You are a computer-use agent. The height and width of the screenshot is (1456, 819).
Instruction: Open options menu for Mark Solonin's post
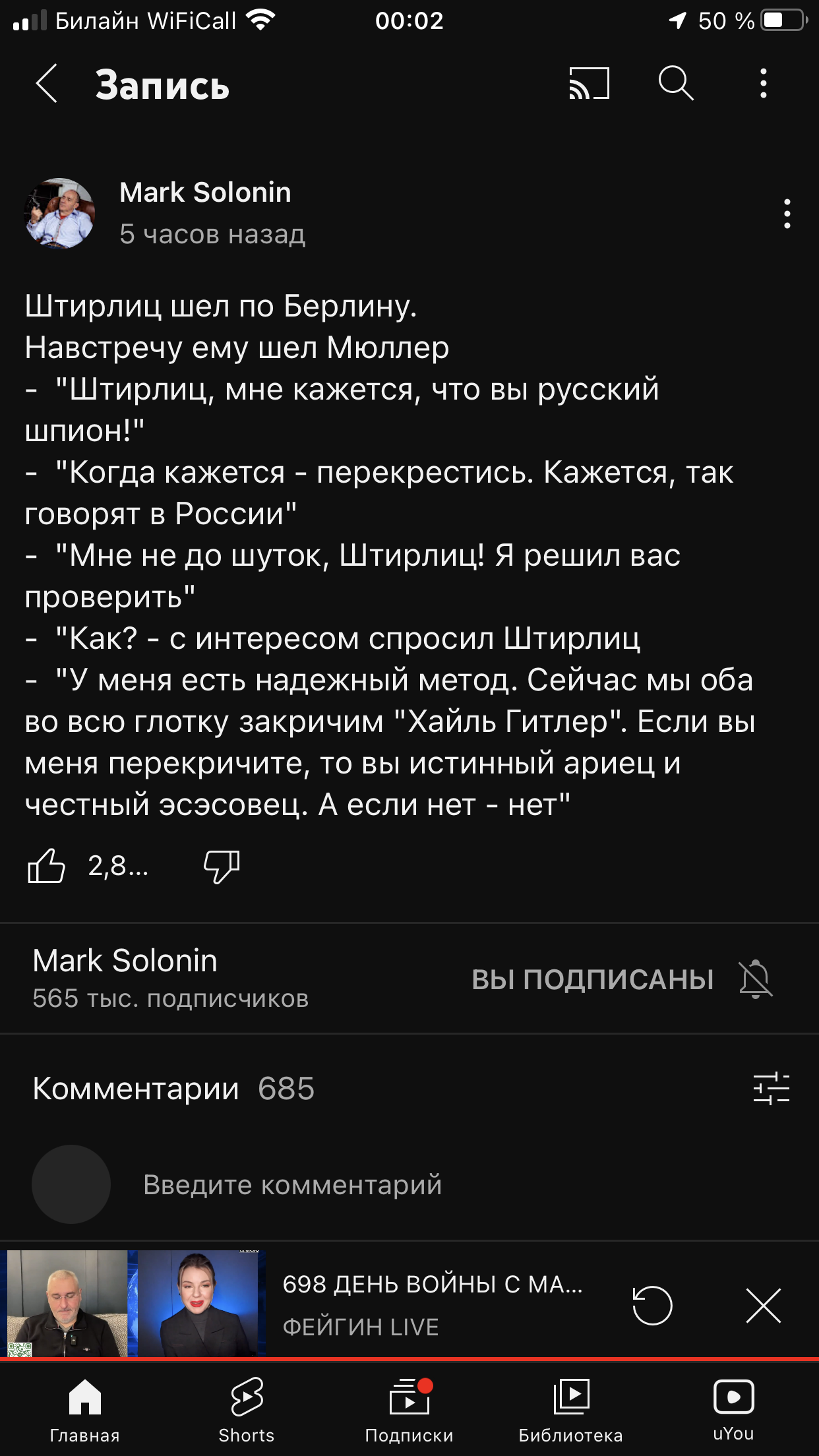(787, 214)
